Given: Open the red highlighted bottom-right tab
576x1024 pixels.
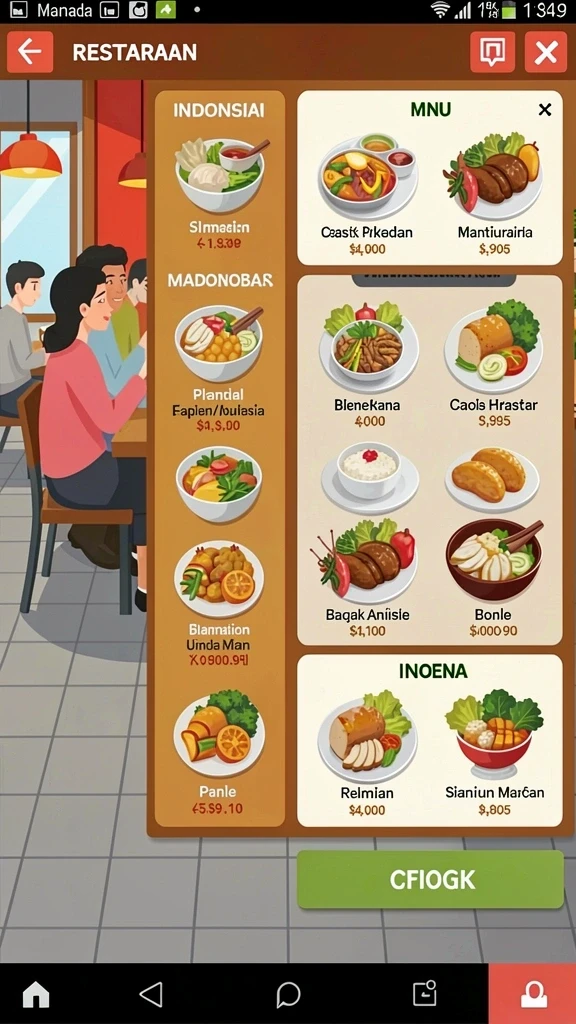Looking at the screenshot, I should (x=532, y=994).
